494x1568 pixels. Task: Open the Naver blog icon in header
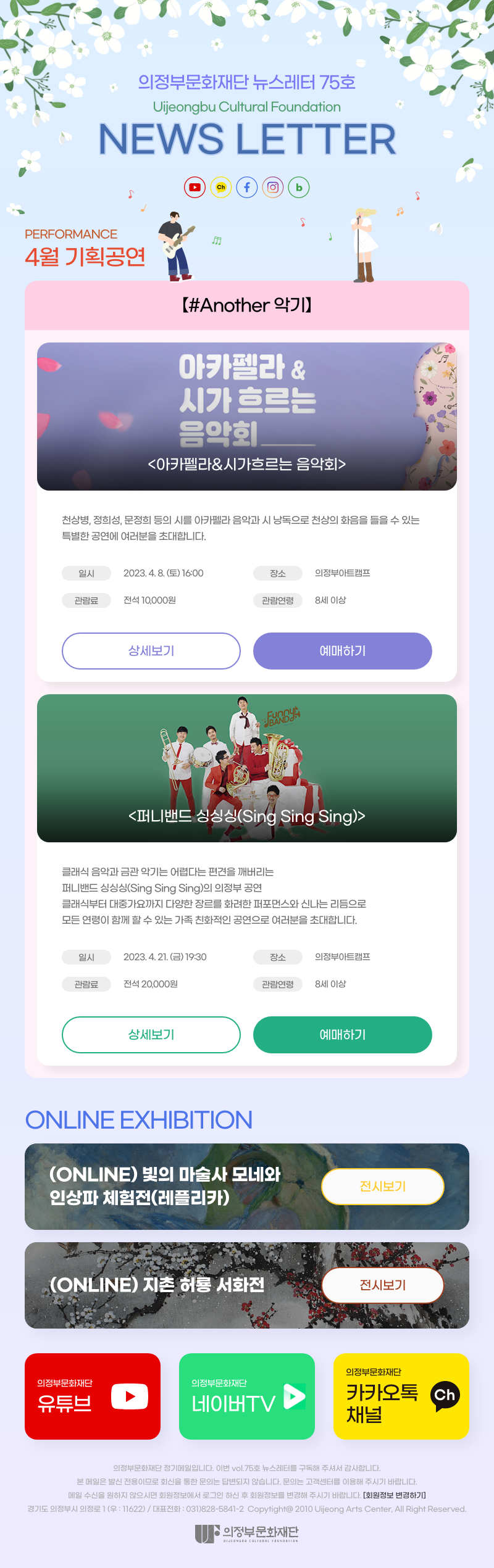click(x=299, y=187)
